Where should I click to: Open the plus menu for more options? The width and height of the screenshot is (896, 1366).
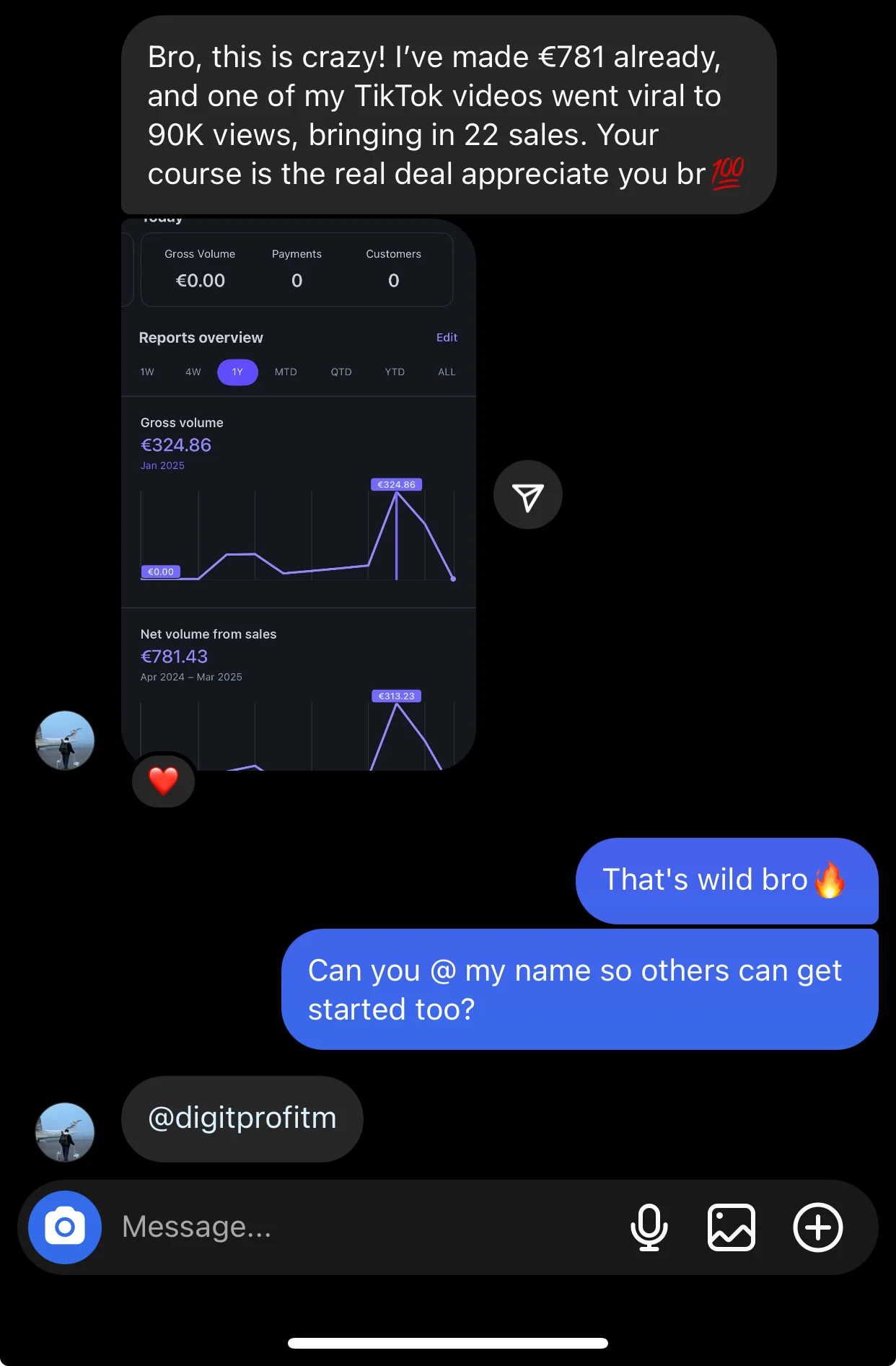pos(817,1227)
